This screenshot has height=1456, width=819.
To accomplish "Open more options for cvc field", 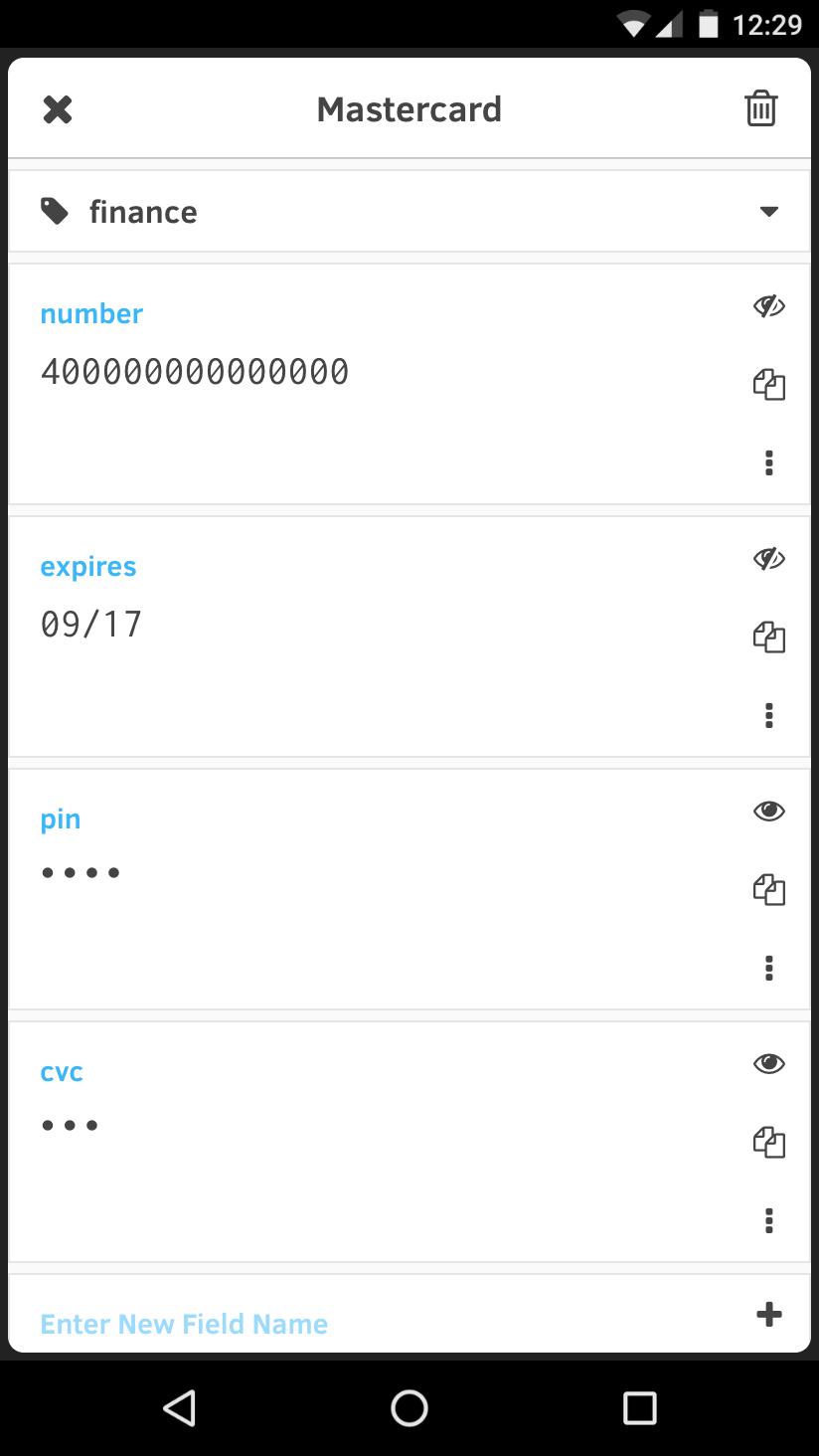I will pos(768,1220).
